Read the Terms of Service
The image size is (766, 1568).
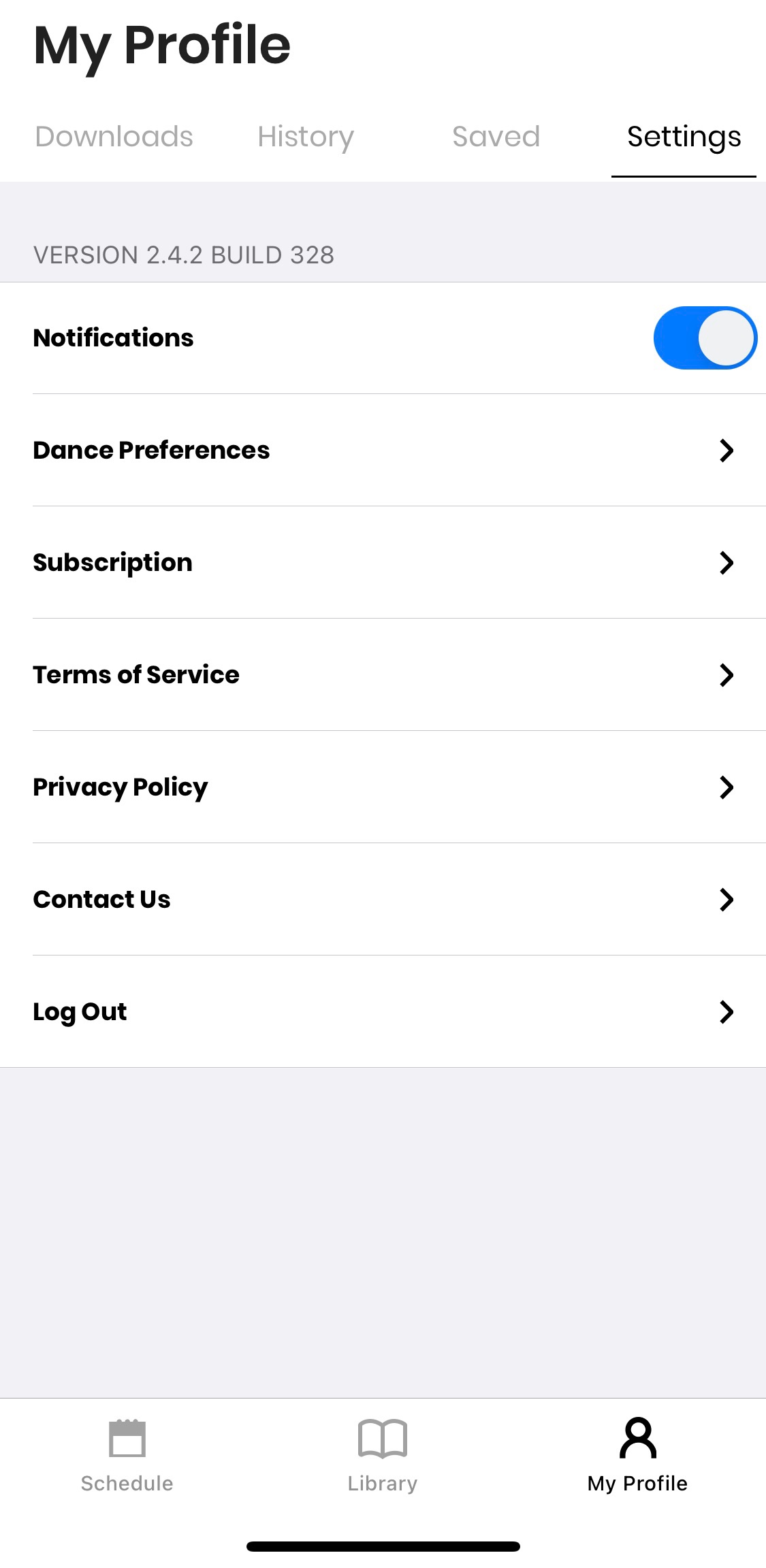pos(383,674)
